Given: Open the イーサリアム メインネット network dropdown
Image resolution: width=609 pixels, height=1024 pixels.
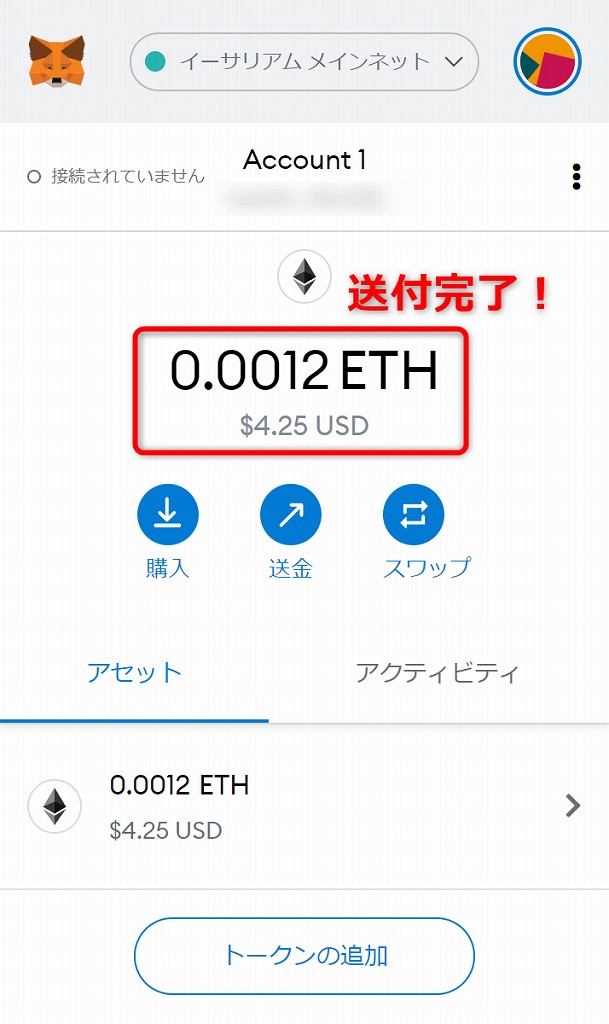Looking at the screenshot, I should pos(304,62).
